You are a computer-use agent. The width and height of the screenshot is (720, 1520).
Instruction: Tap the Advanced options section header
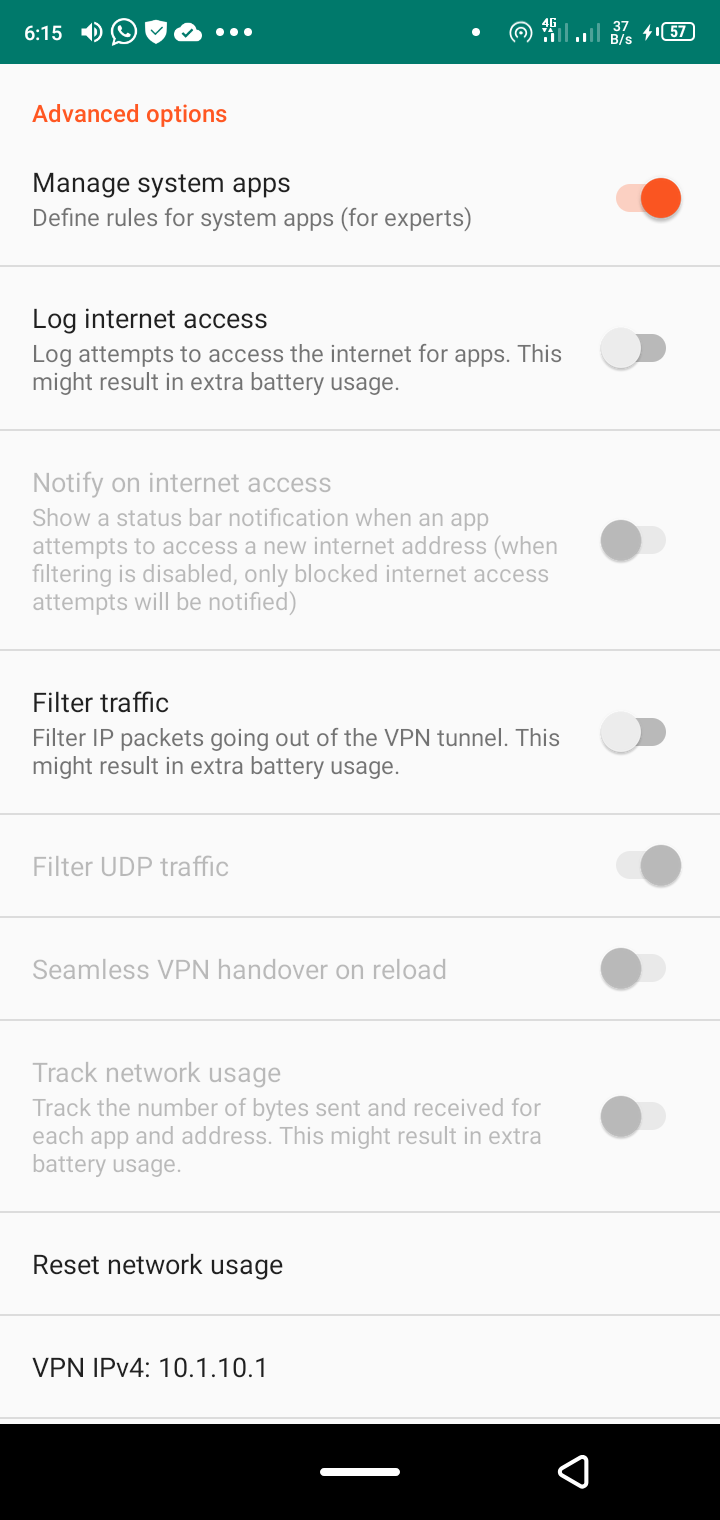[129, 113]
